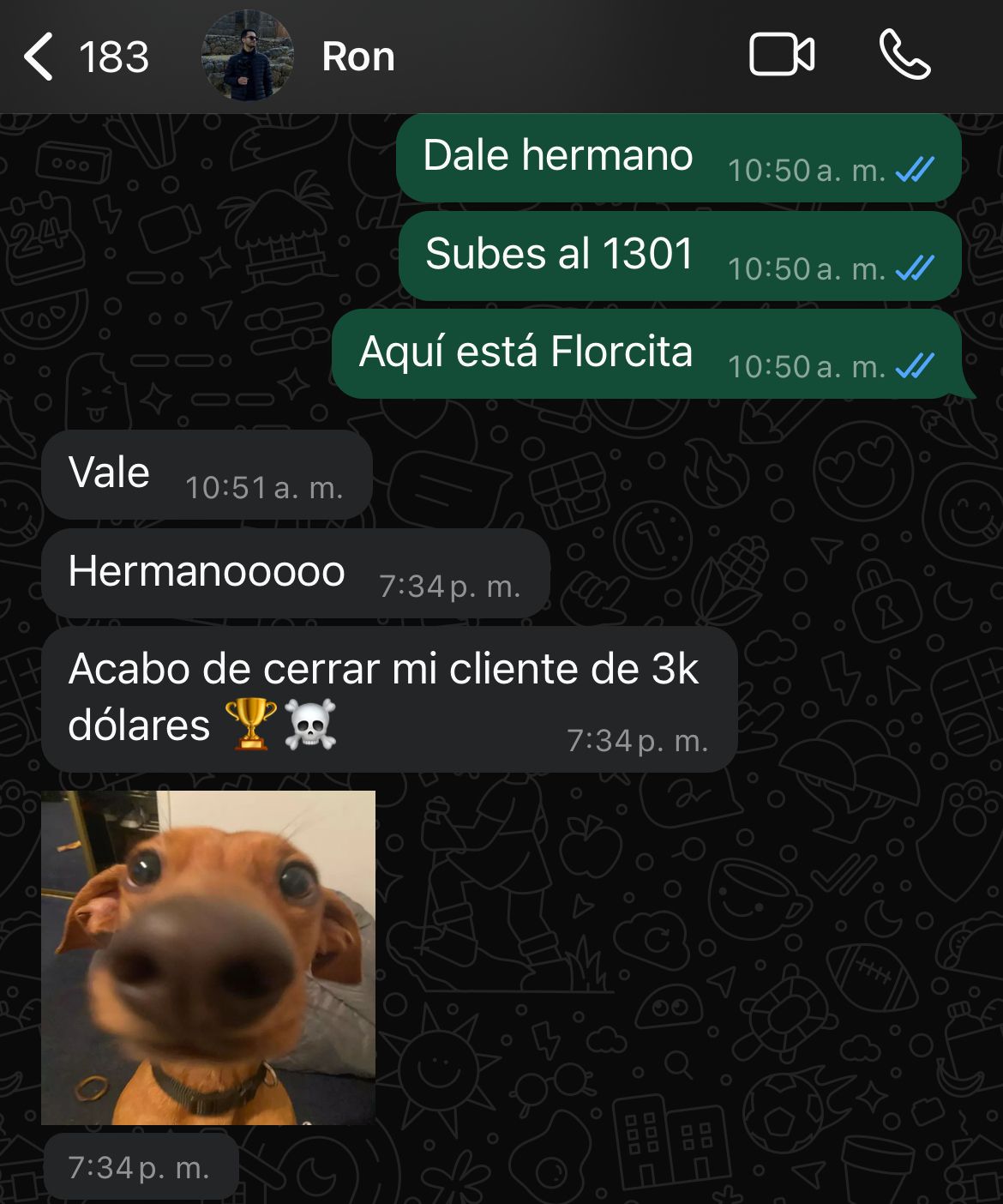Open Ron's contact info from his name
The height and width of the screenshot is (1204, 1003).
pos(357,57)
